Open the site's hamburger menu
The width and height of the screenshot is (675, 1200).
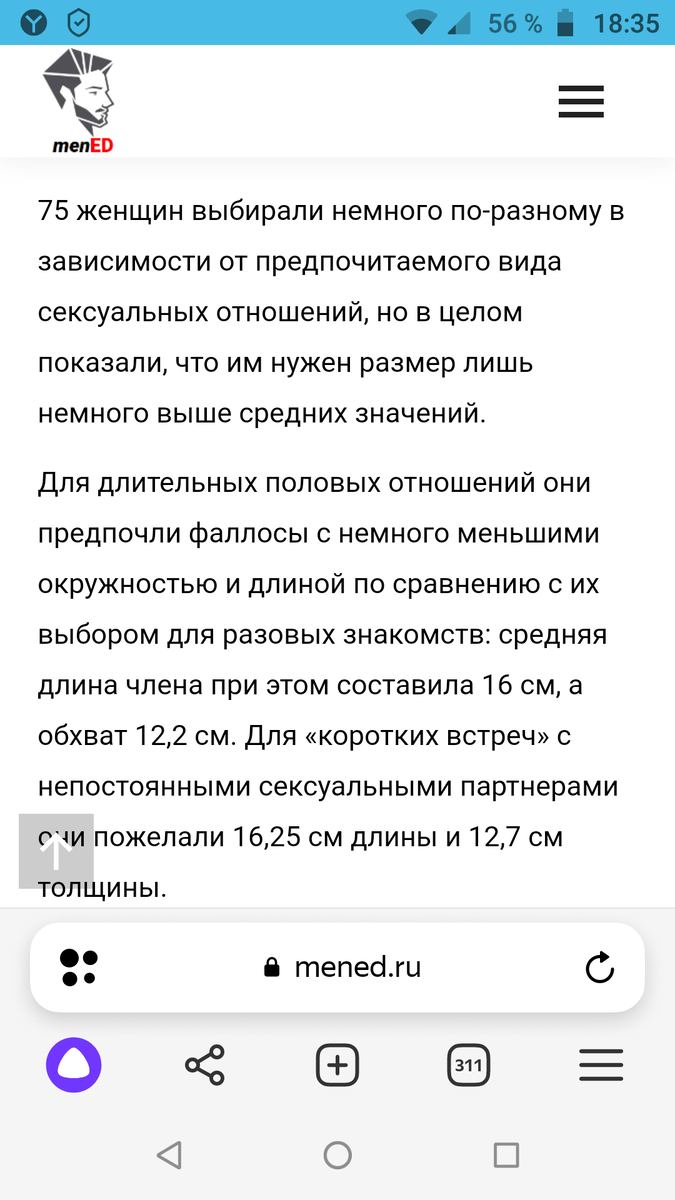[x=581, y=102]
